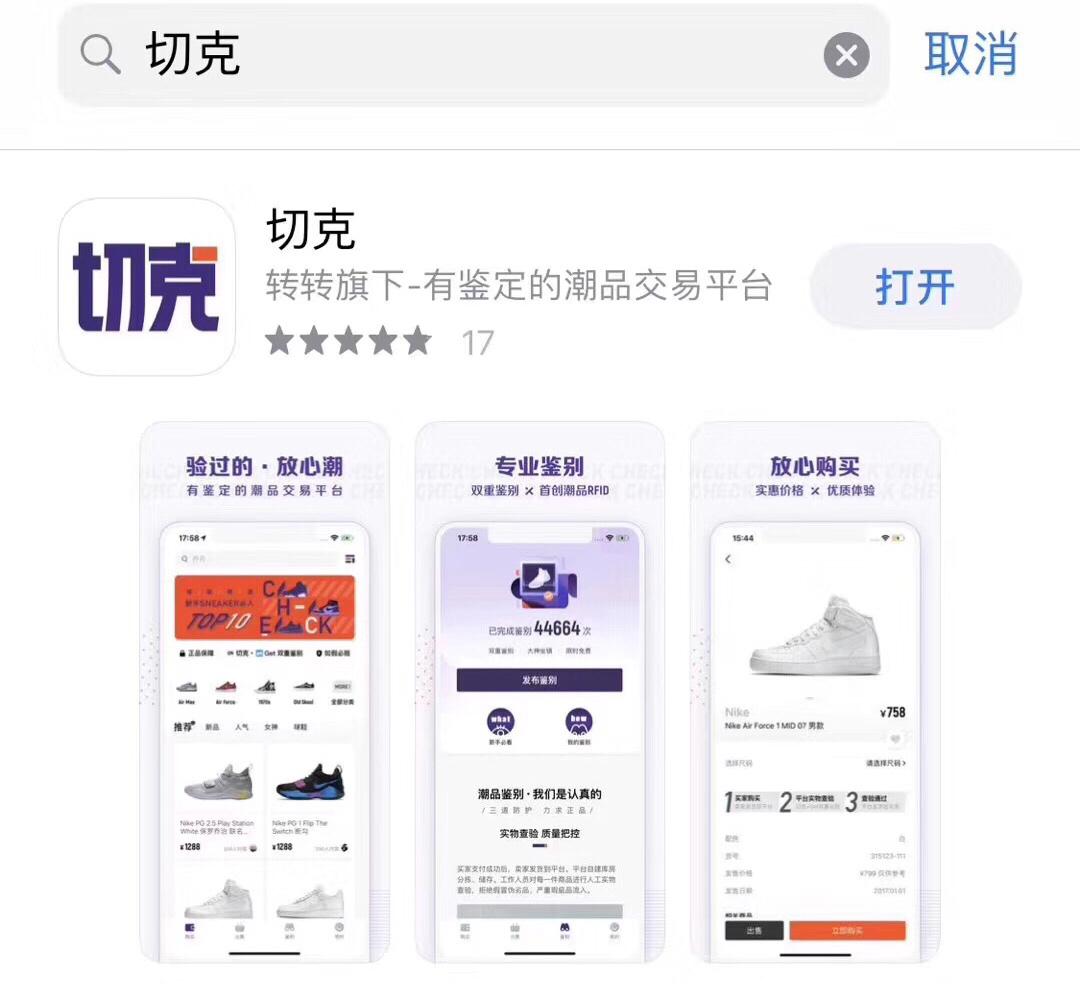The height and width of the screenshot is (991, 1080).
Task: View the 专业鉴别 screenshot preview
Action: (x=539, y=692)
